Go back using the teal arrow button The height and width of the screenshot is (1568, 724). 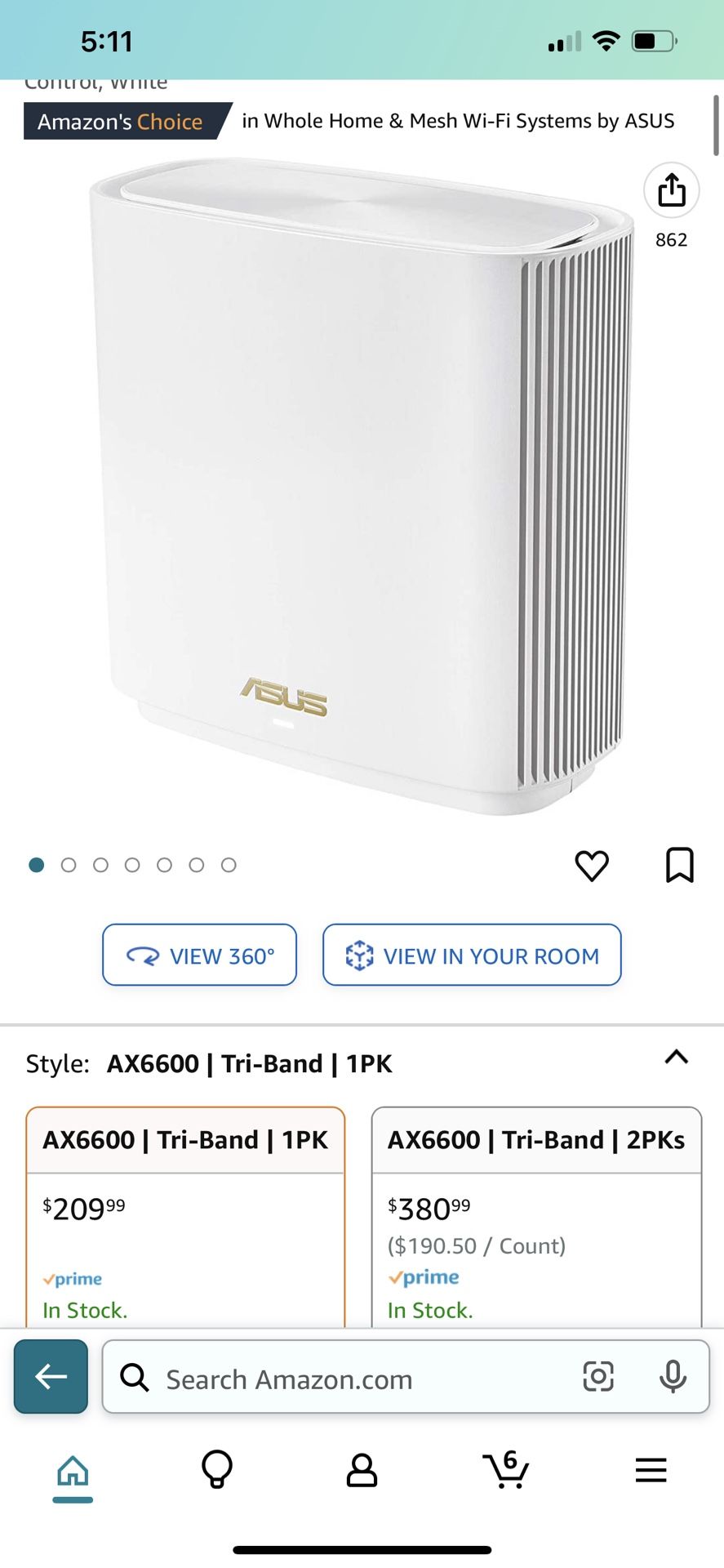51,1377
